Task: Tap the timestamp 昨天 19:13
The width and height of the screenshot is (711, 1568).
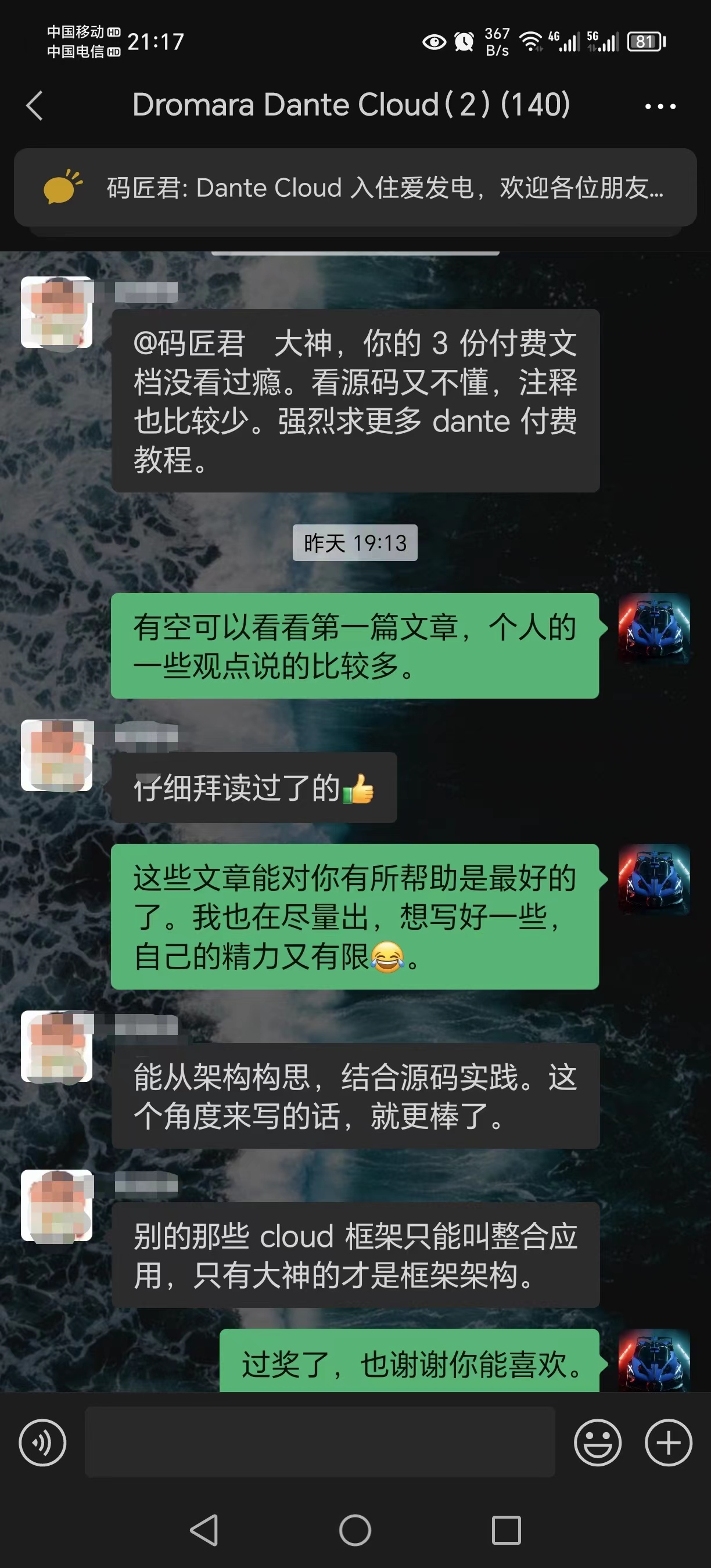Action: coord(355,544)
